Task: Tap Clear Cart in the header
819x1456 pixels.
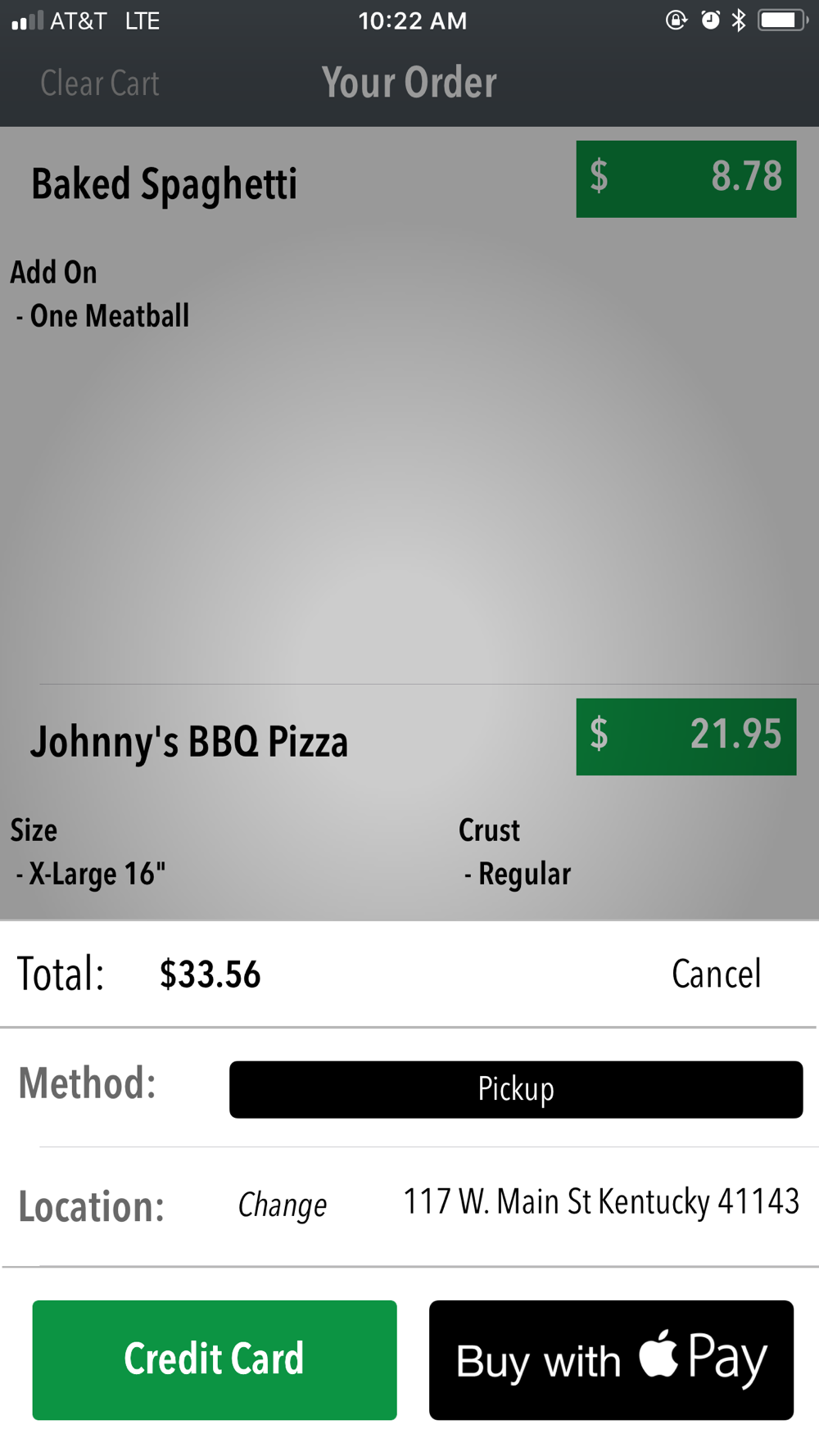Action: point(100,83)
